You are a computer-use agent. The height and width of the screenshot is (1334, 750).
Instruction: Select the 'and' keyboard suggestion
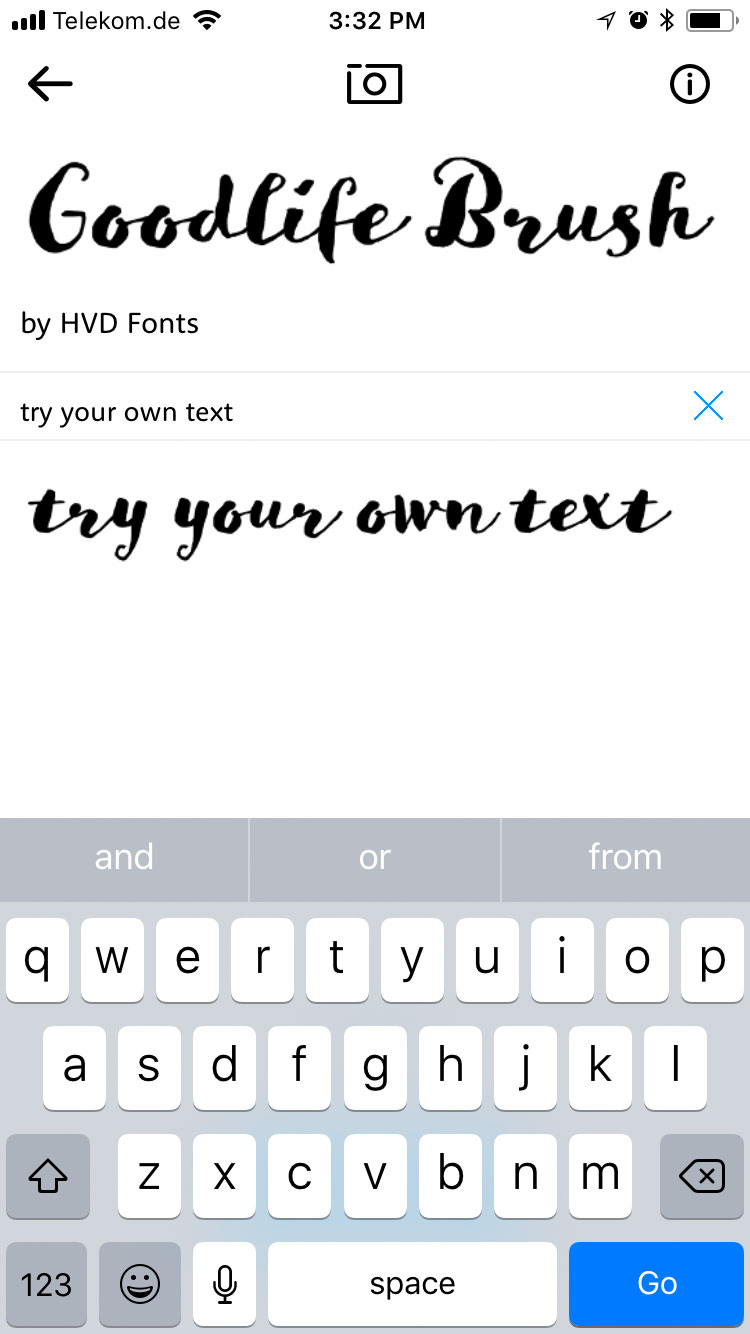pos(124,858)
